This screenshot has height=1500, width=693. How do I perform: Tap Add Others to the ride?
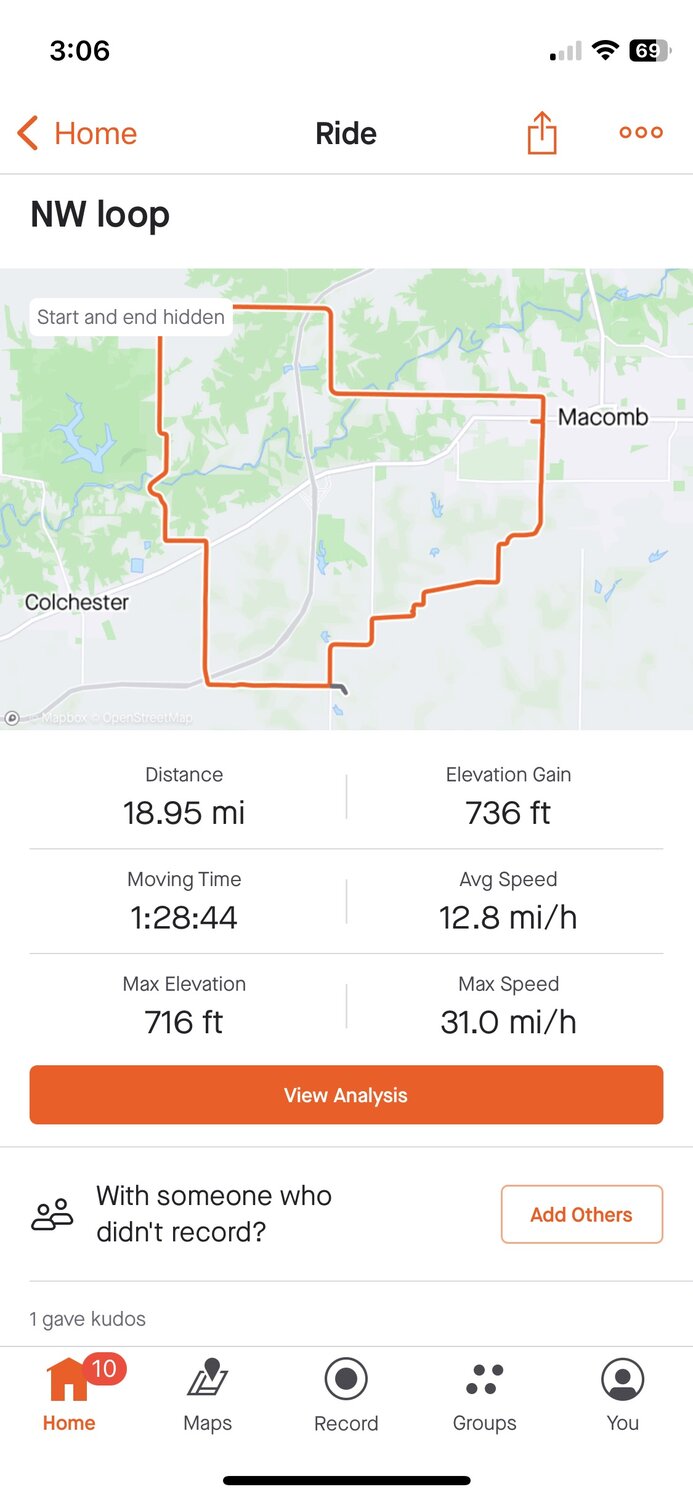[581, 1214]
